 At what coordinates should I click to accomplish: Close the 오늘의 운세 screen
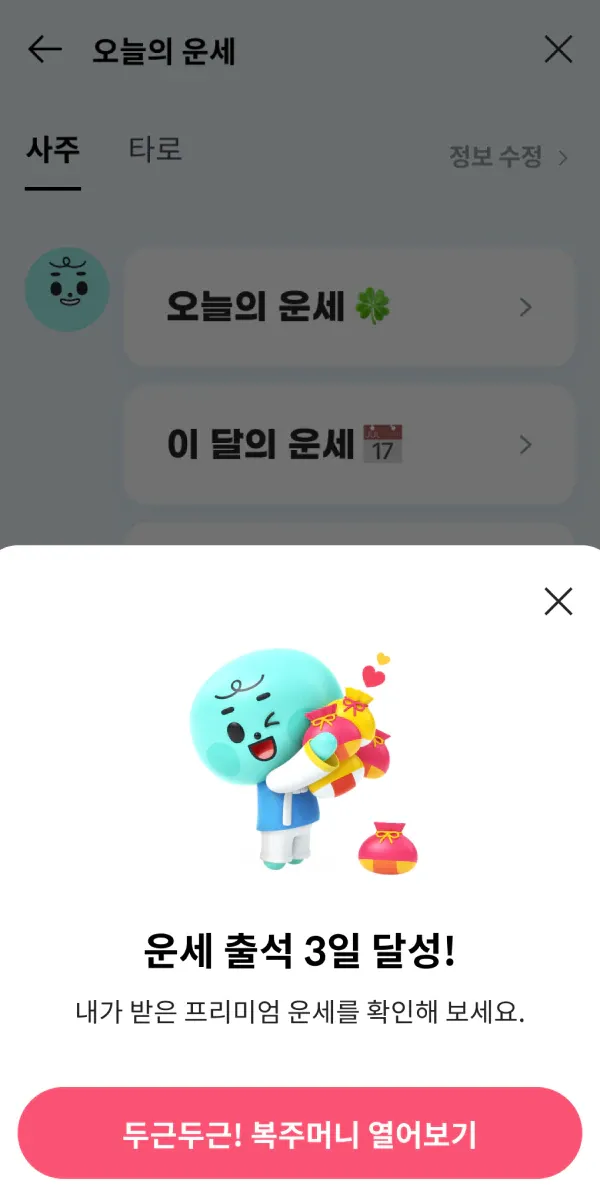(x=558, y=50)
